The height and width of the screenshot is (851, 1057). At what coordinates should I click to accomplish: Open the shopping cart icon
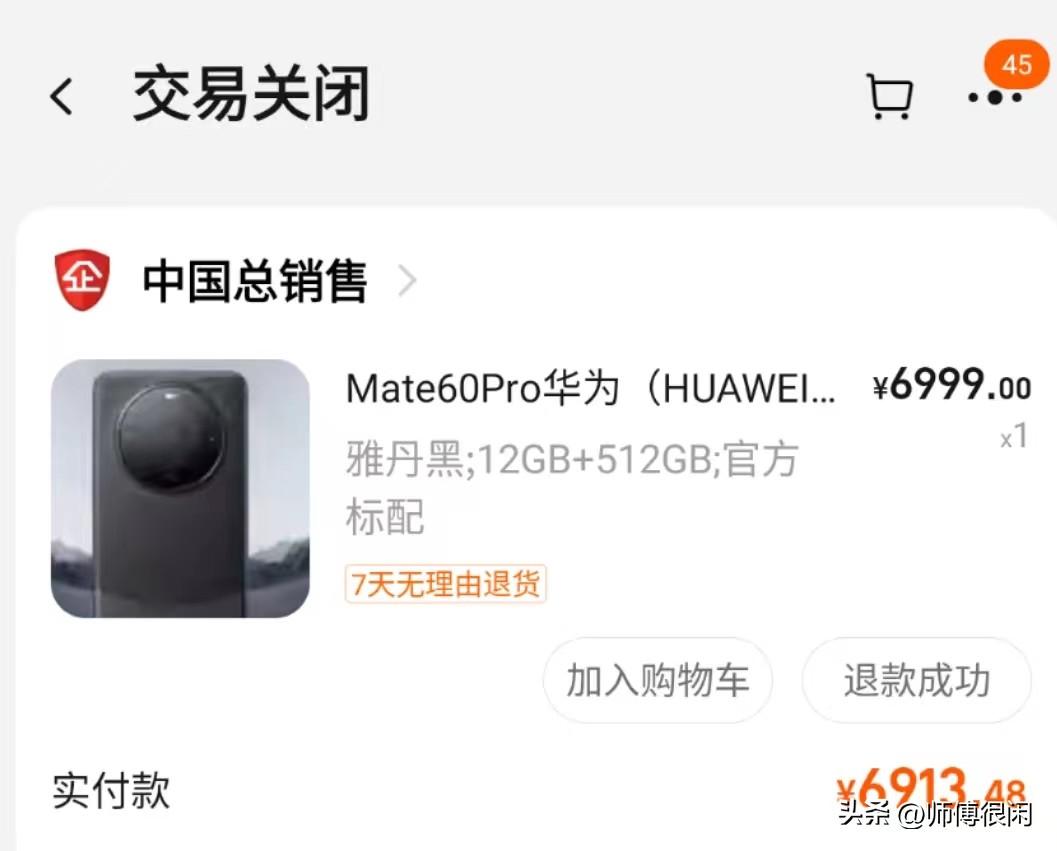pyautogui.click(x=888, y=97)
